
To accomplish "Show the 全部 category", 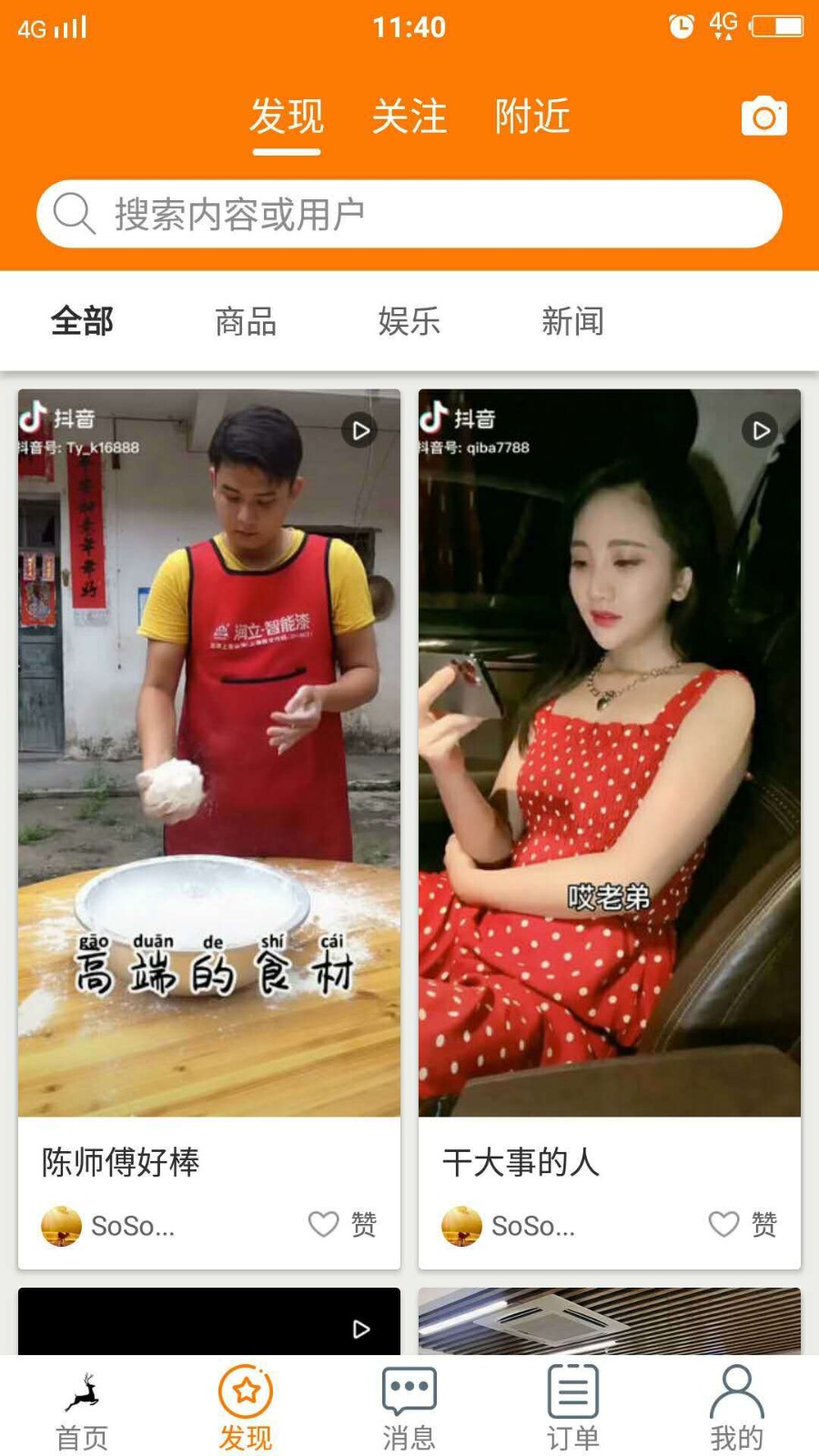I will (x=82, y=321).
